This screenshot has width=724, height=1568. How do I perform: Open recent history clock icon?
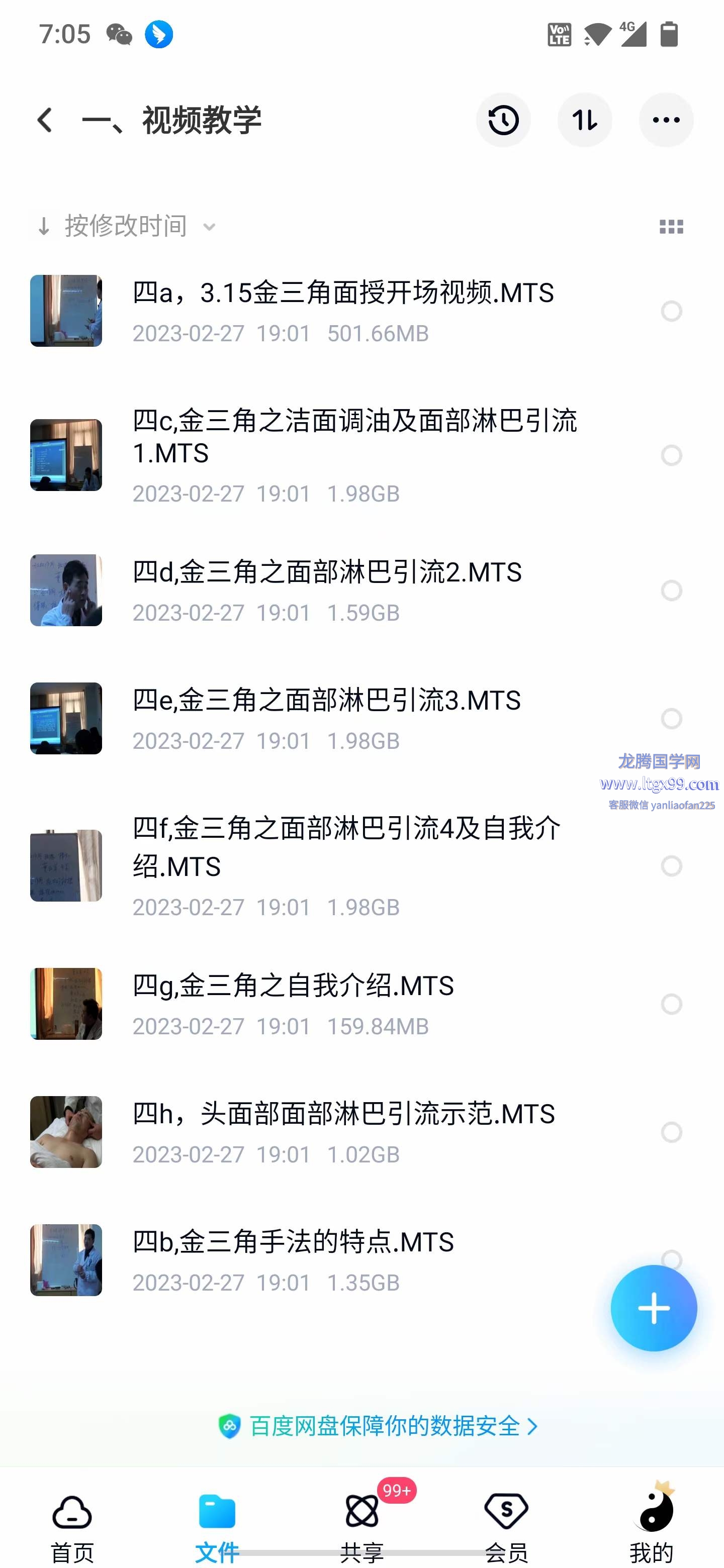[x=503, y=121]
